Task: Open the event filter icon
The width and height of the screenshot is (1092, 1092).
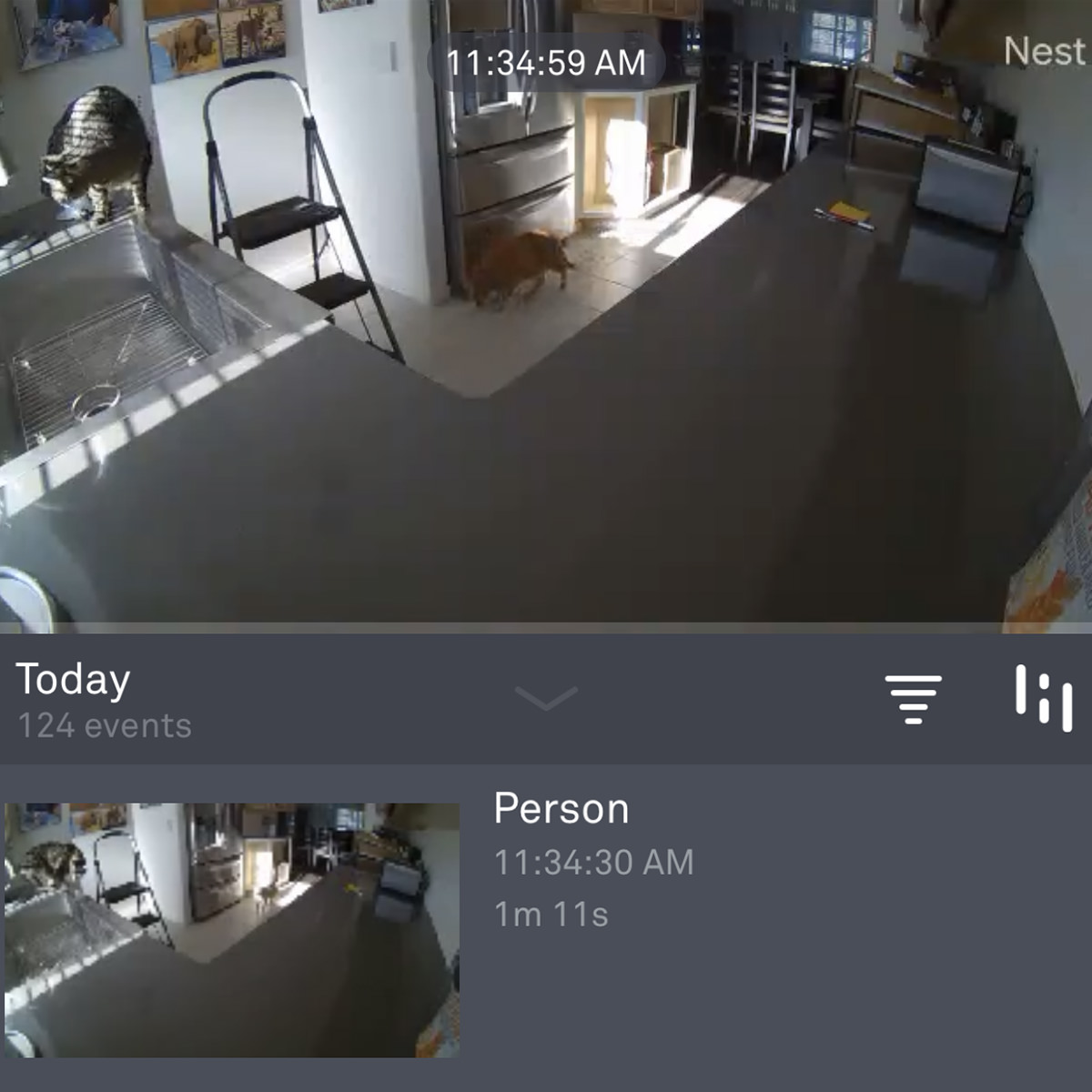Action: pos(913,699)
